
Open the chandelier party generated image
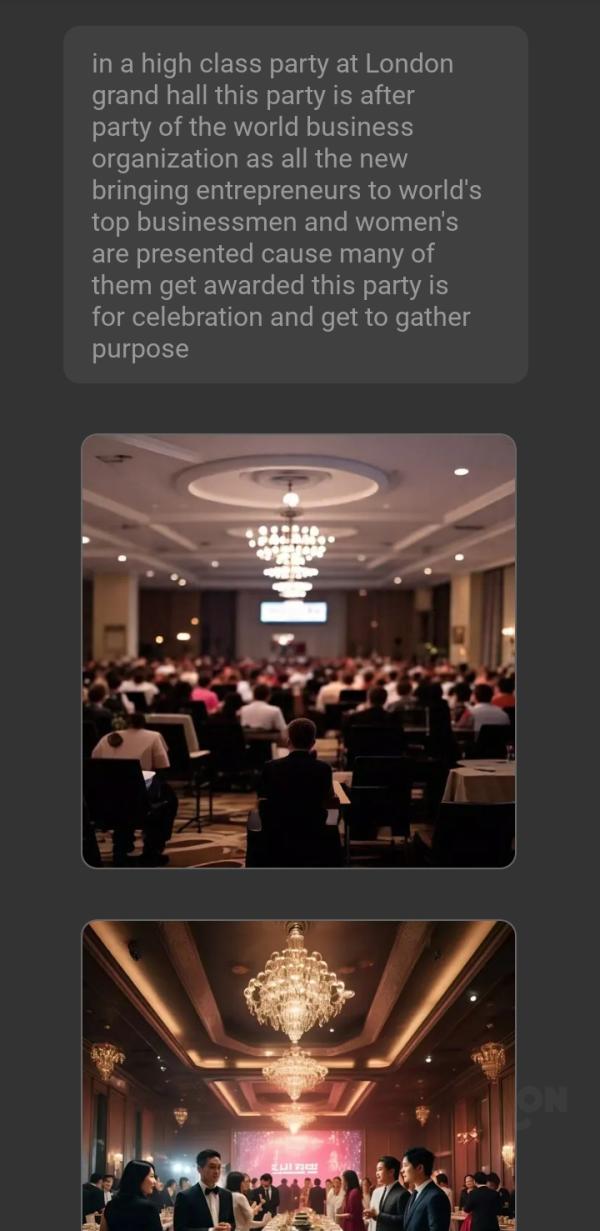pyautogui.click(x=298, y=1075)
